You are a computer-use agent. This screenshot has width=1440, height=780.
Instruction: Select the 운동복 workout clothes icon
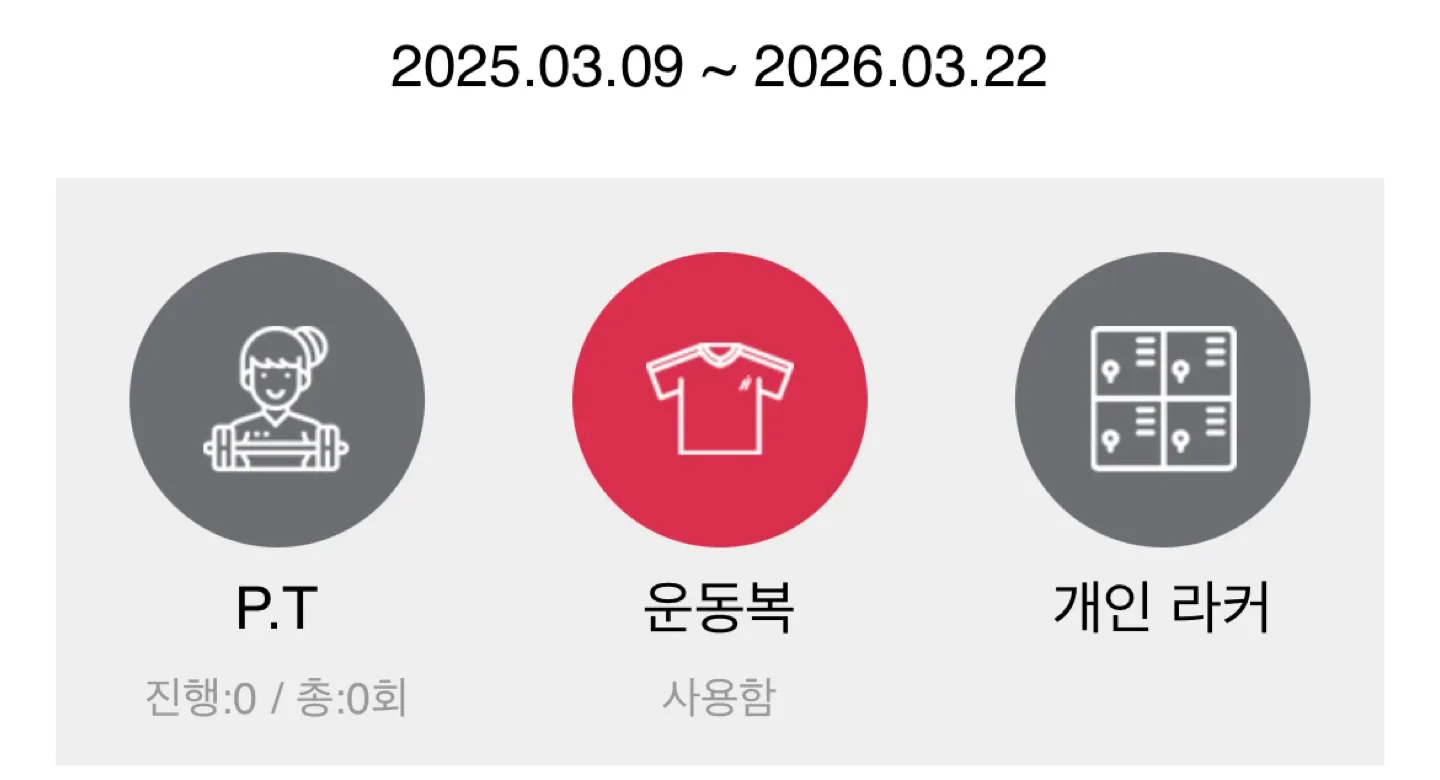pos(720,400)
